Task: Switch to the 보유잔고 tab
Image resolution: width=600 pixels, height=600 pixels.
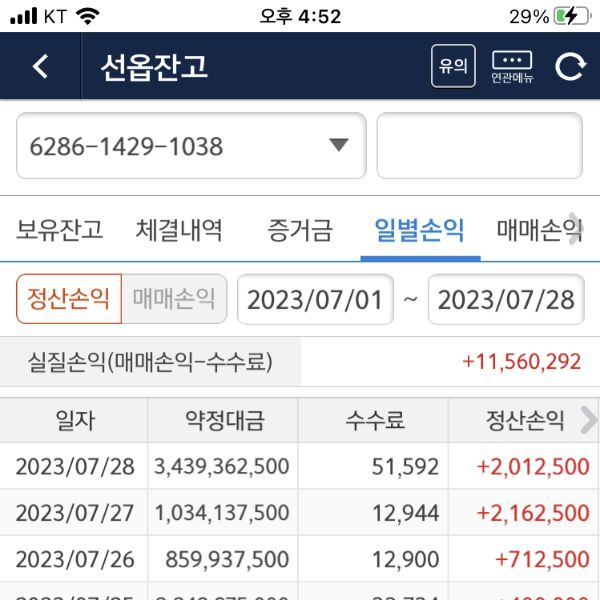Action: click(x=59, y=230)
